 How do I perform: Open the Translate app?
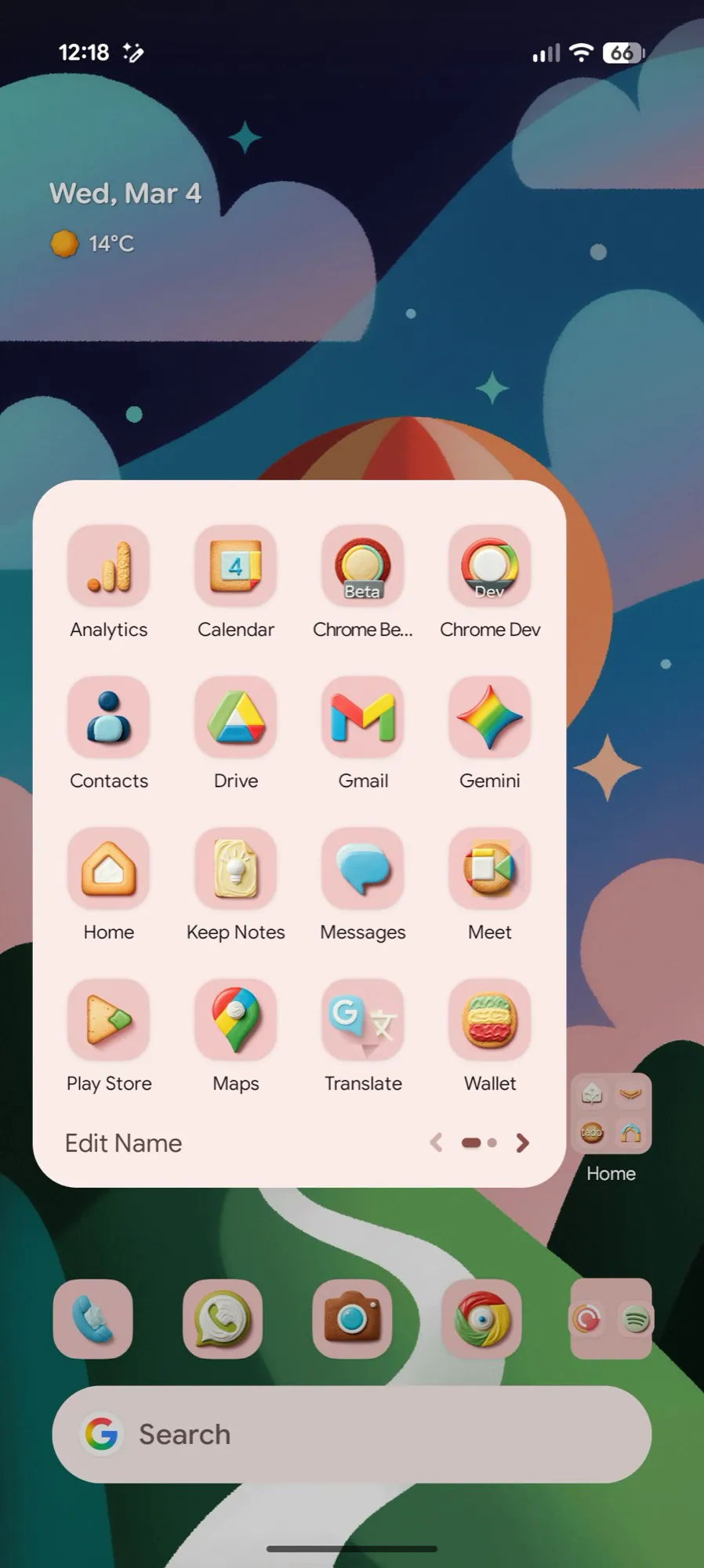(x=362, y=1021)
